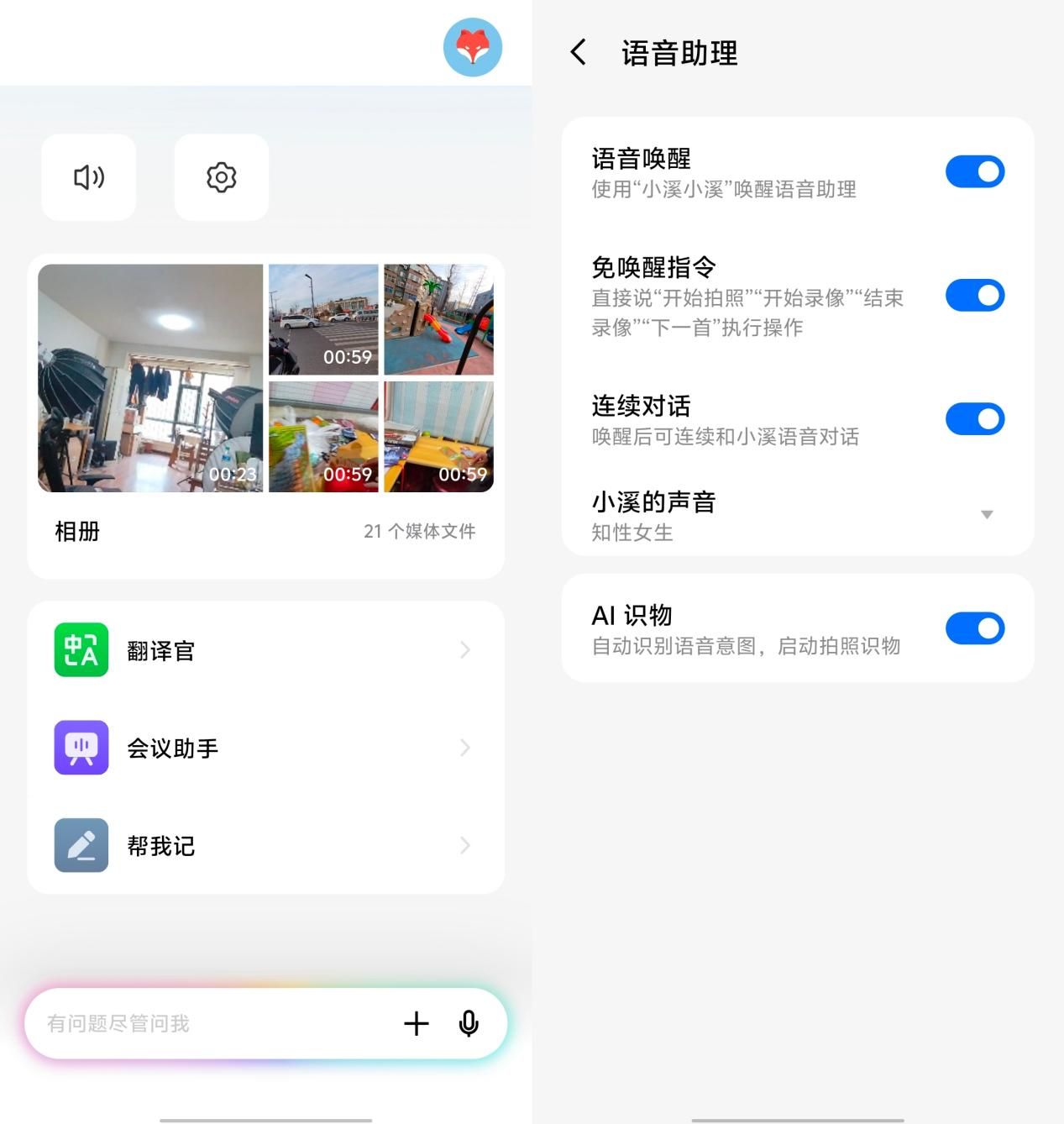Open 翻译官 translator
Viewport: 1064px width, 1124px height.
tap(265, 650)
